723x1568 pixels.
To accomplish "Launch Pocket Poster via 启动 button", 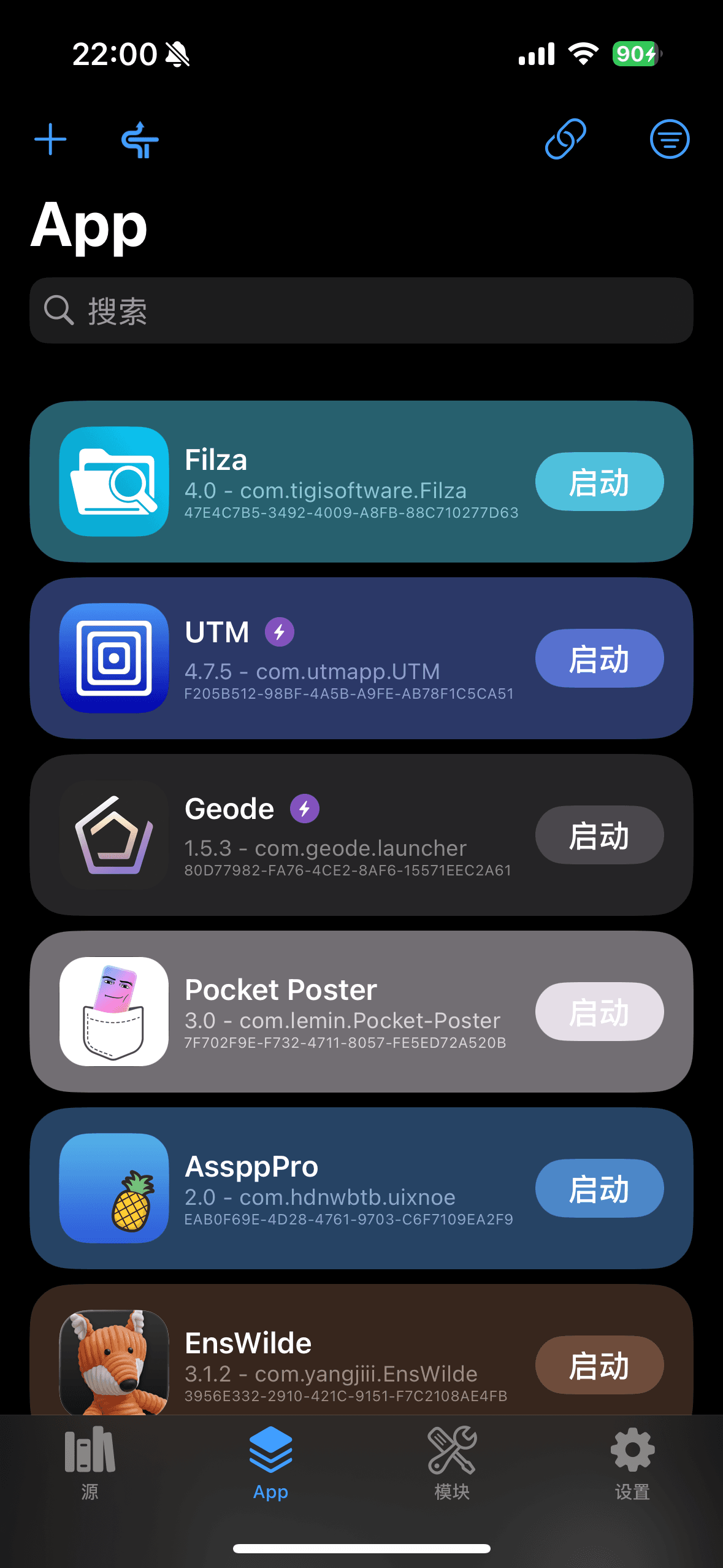I will (599, 1012).
